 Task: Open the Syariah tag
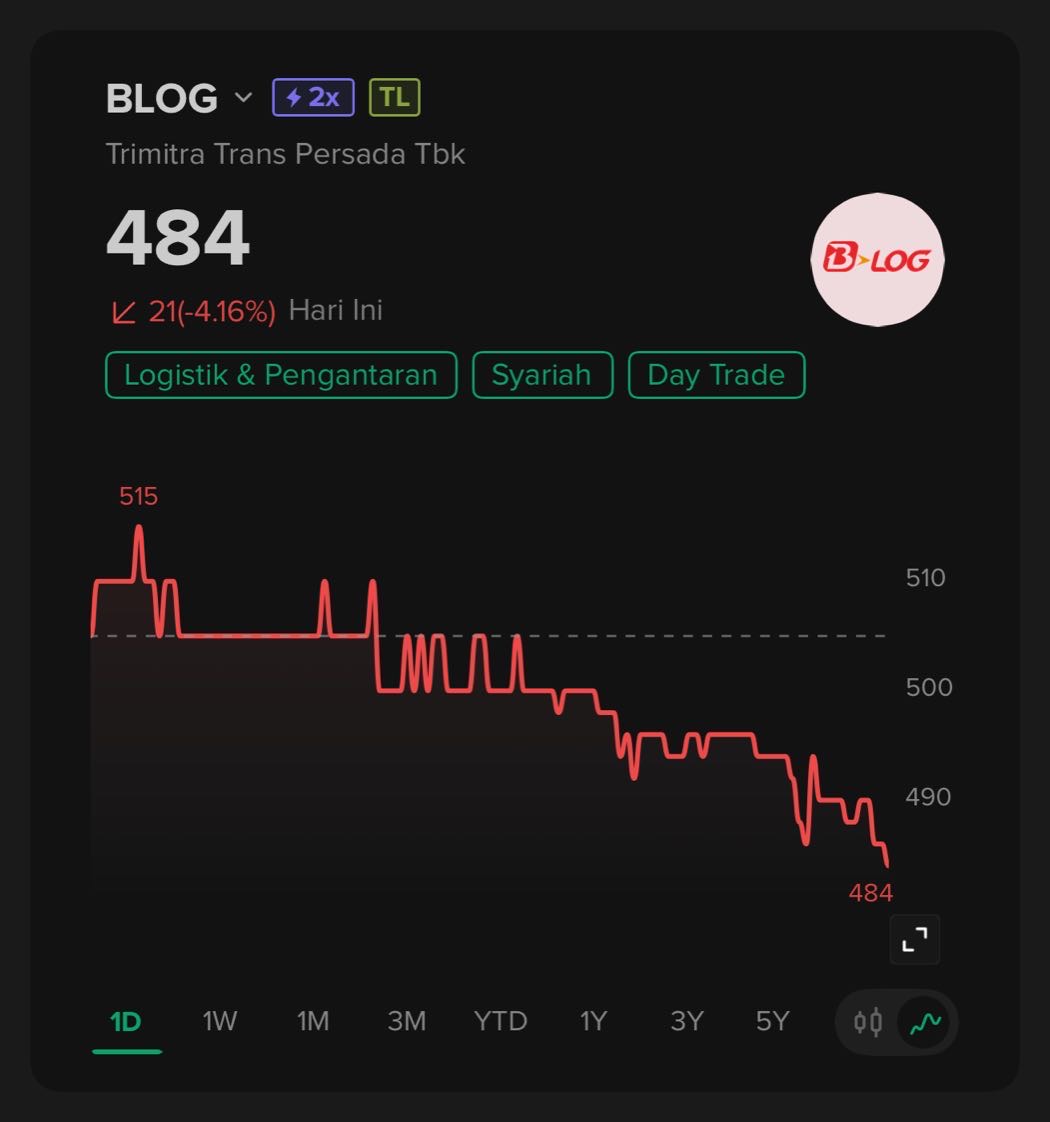(541, 375)
